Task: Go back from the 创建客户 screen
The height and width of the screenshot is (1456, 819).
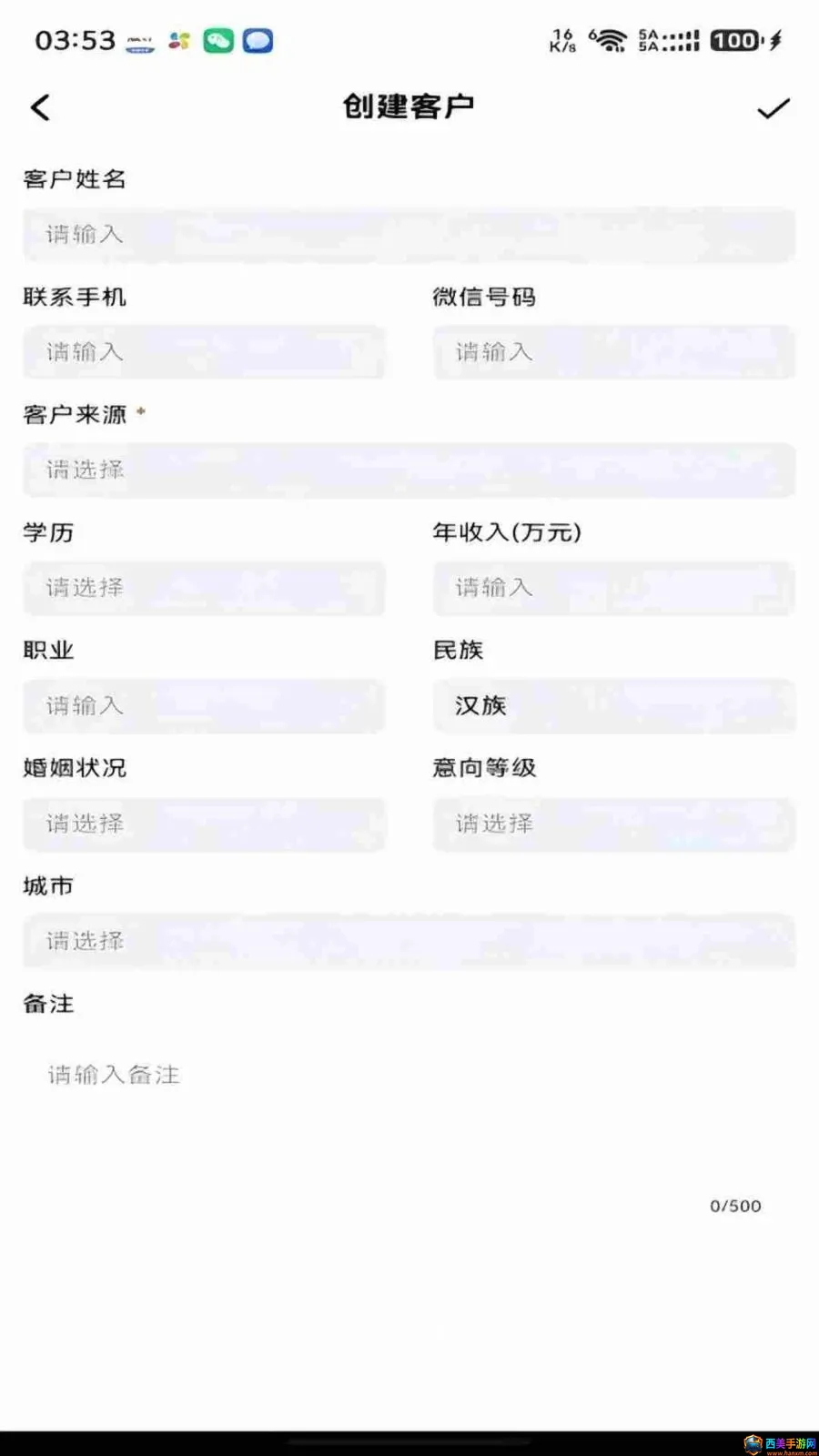Action: 41,107
